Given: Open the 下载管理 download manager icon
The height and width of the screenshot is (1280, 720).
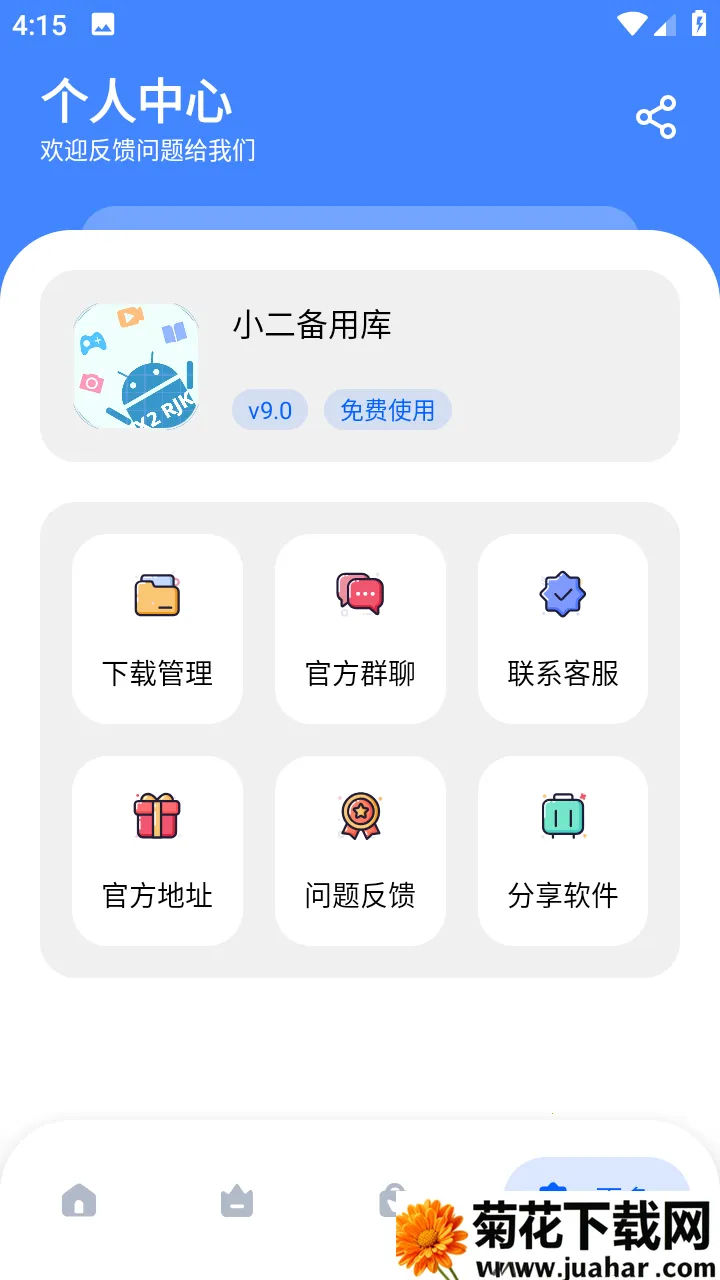Looking at the screenshot, I should tap(157, 594).
